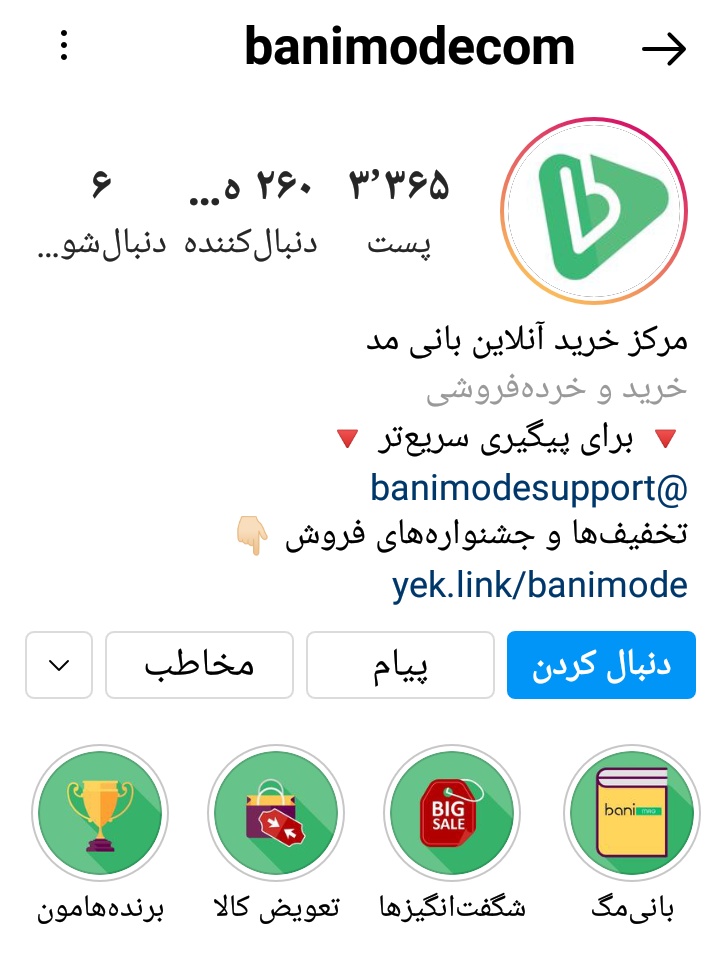Open banimodecom's profile picture story
Screen dimensions: 720x958
click(x=593, y=211)
